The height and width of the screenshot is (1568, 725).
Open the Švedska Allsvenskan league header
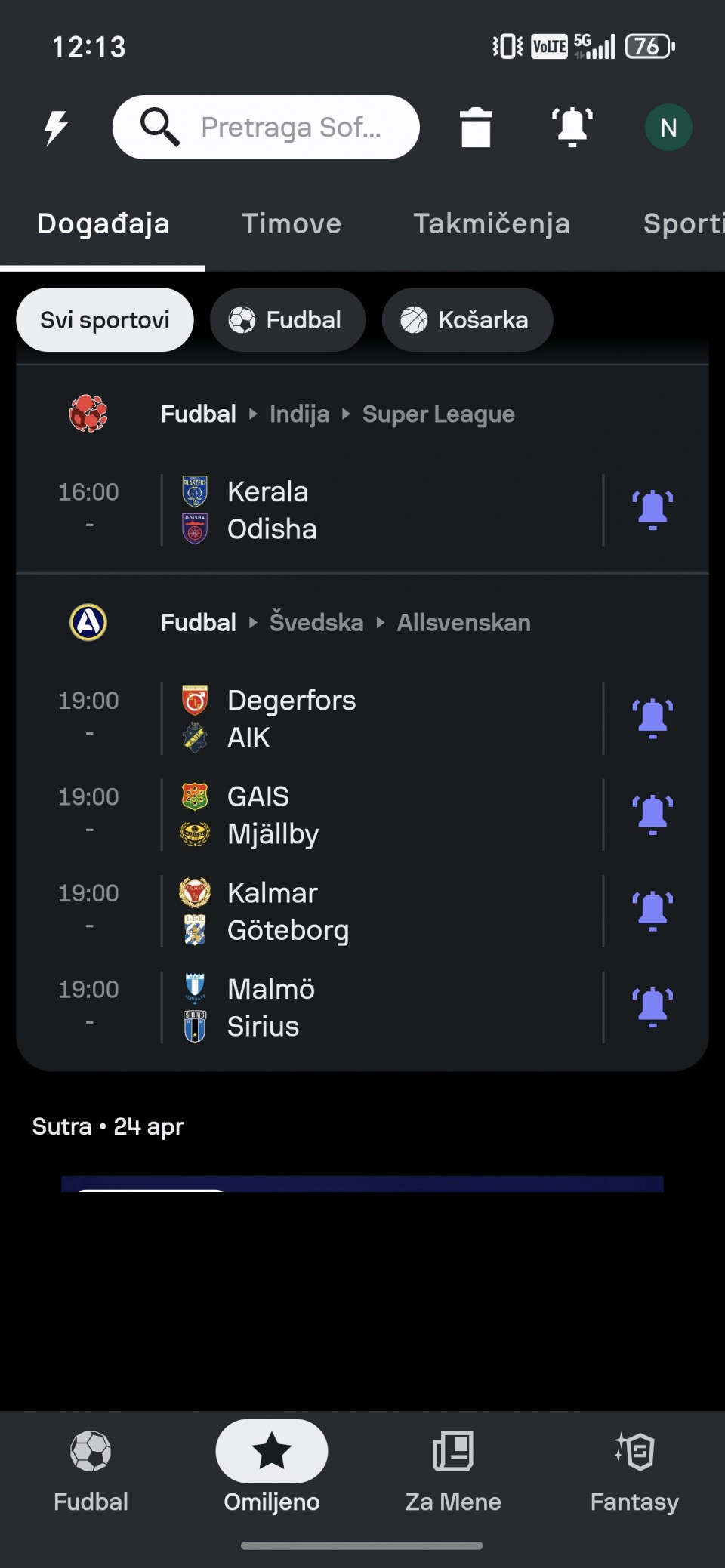tap(345, 623)
